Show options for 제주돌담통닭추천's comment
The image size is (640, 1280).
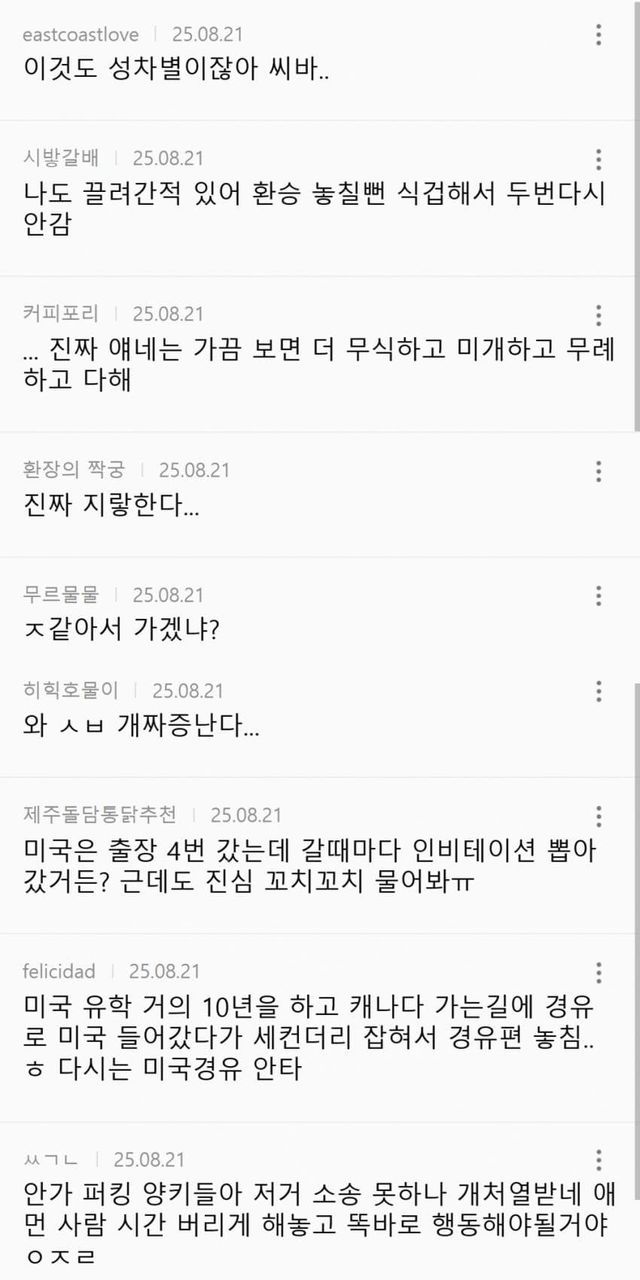click(x=598, y=816)
